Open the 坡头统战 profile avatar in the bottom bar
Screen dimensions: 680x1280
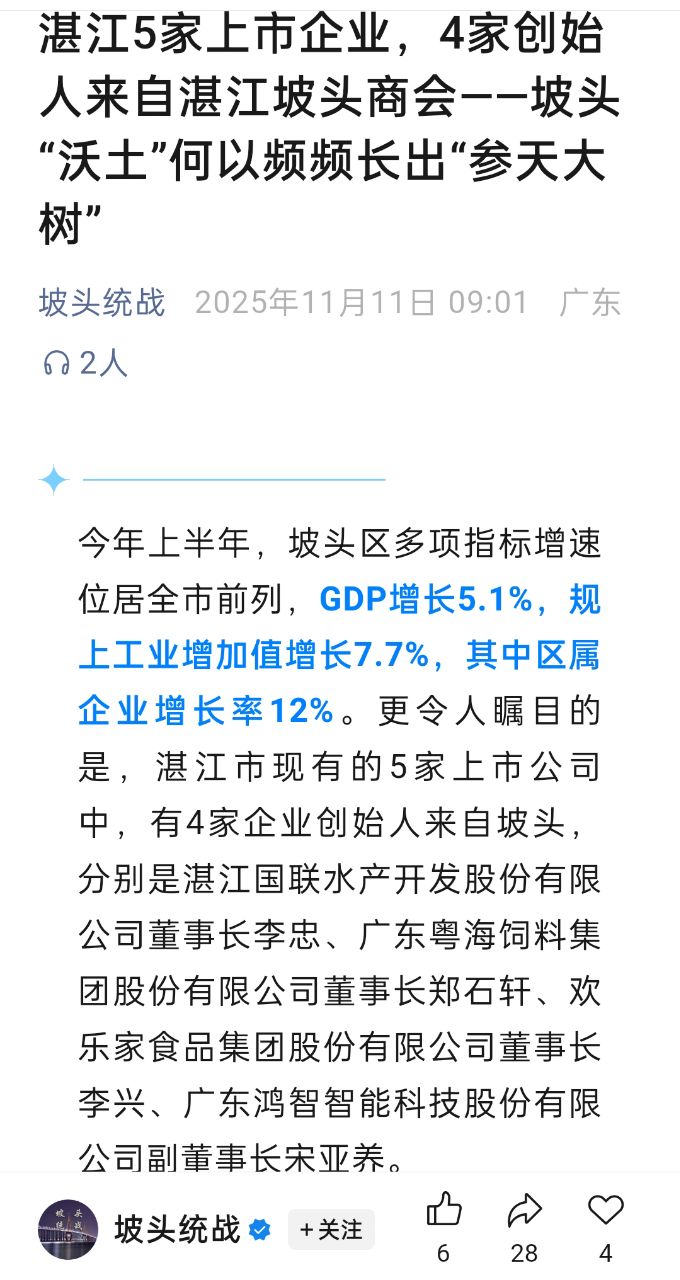coord(68,1229)
